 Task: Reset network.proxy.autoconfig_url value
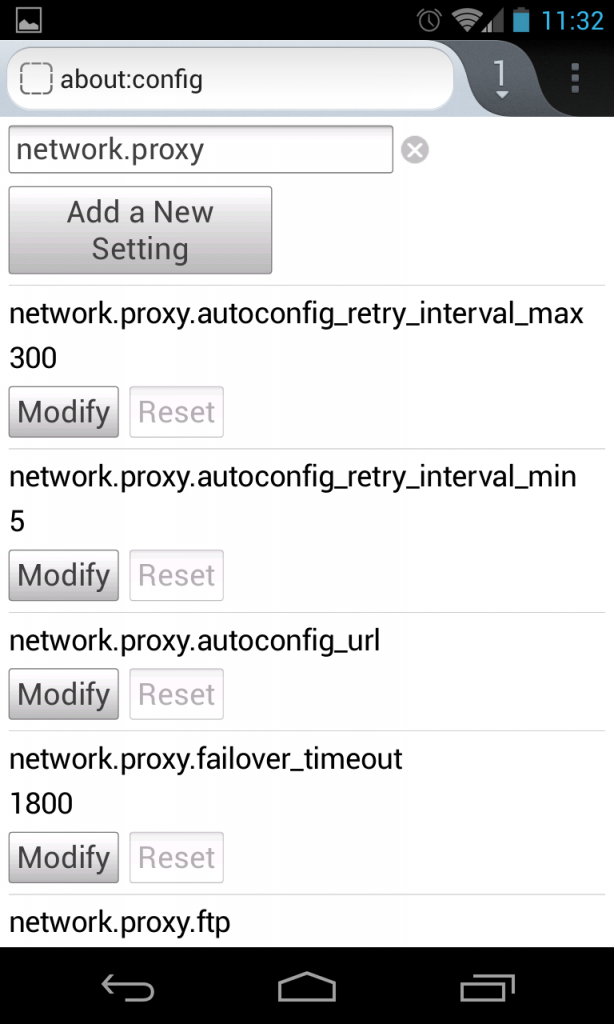177,694
